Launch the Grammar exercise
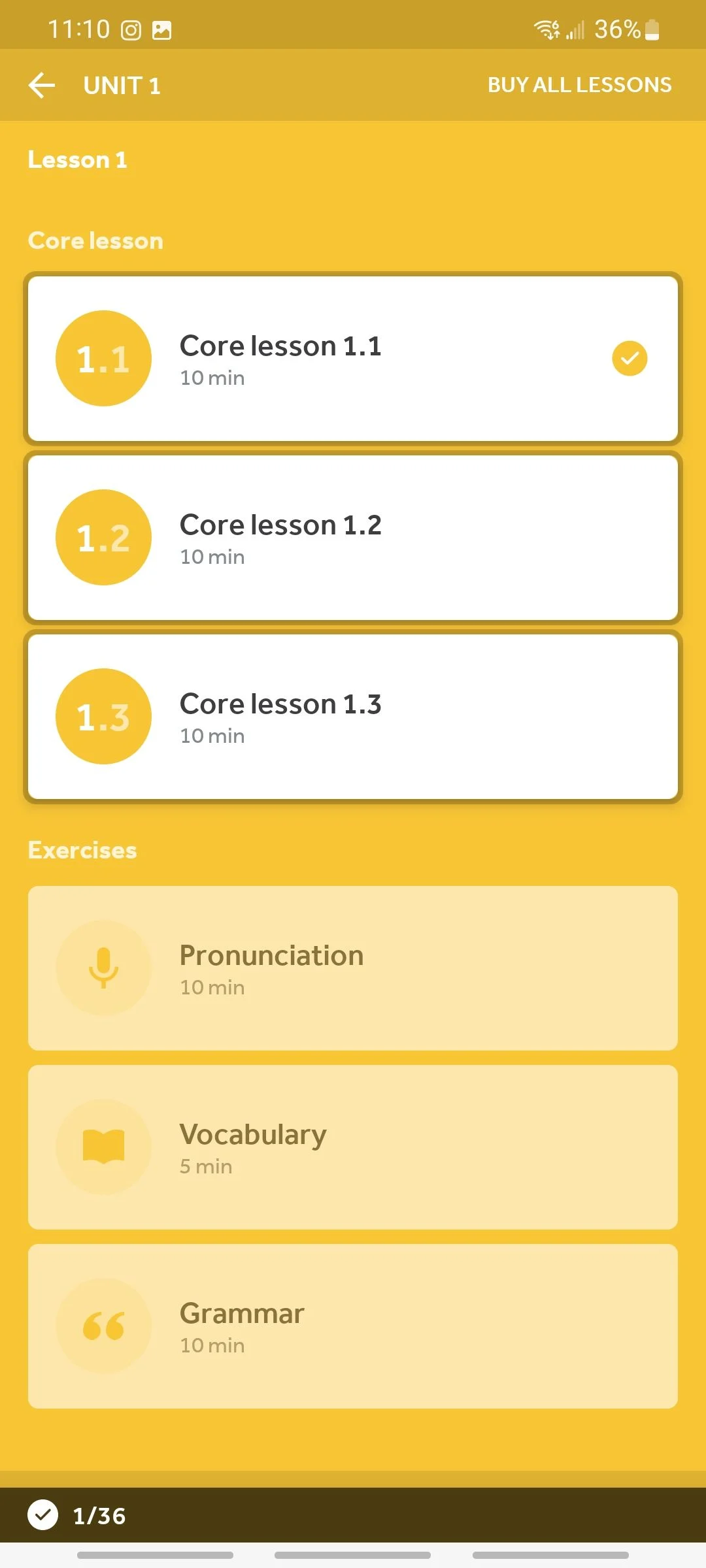Screen dimensions: 706x1568 353,1326
